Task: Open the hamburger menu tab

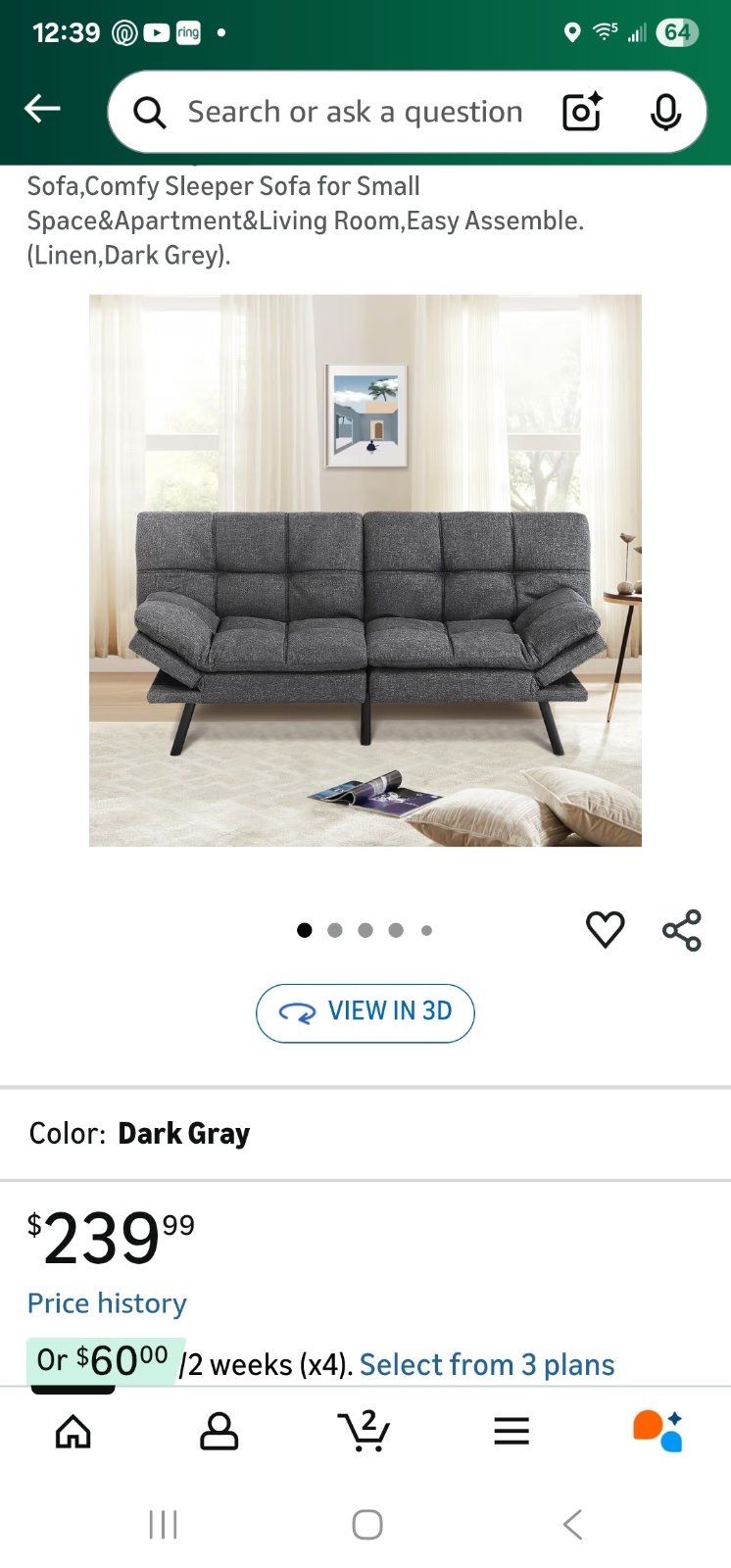Action: pyautogui.click(x=512, y=1432)
